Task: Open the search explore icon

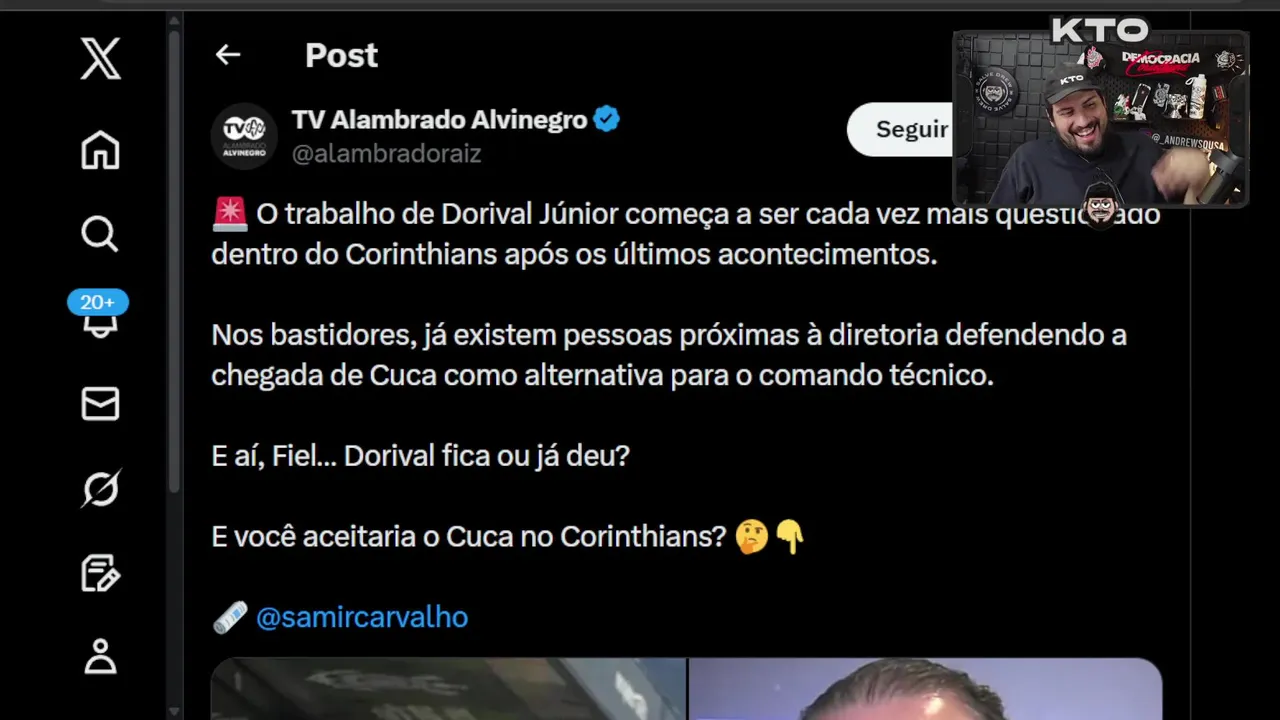Action: tap(100, 234)
